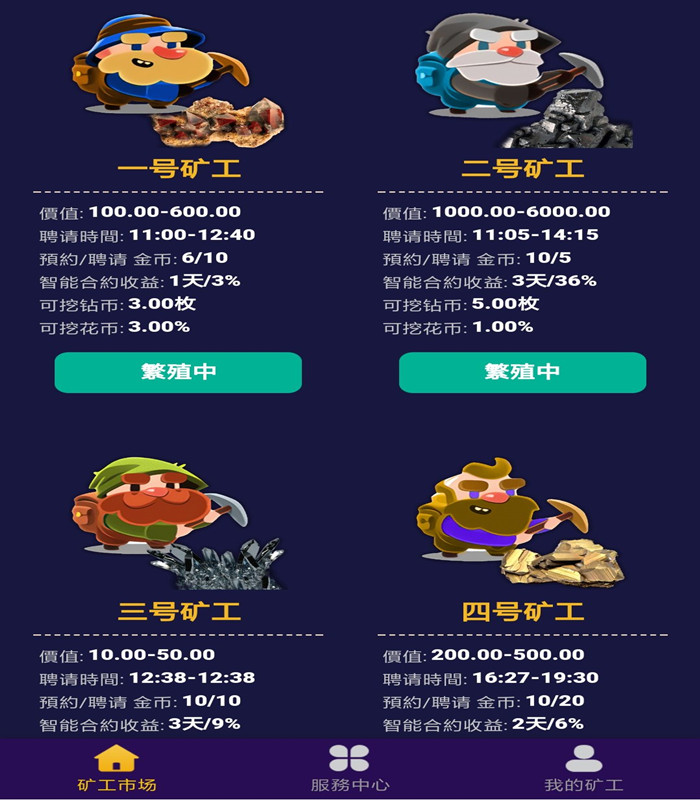Image resolution: width=700 pixels, height=800 pixels.
Task: Open the 我的矿工 tab
Action: [x=583, y=768]
